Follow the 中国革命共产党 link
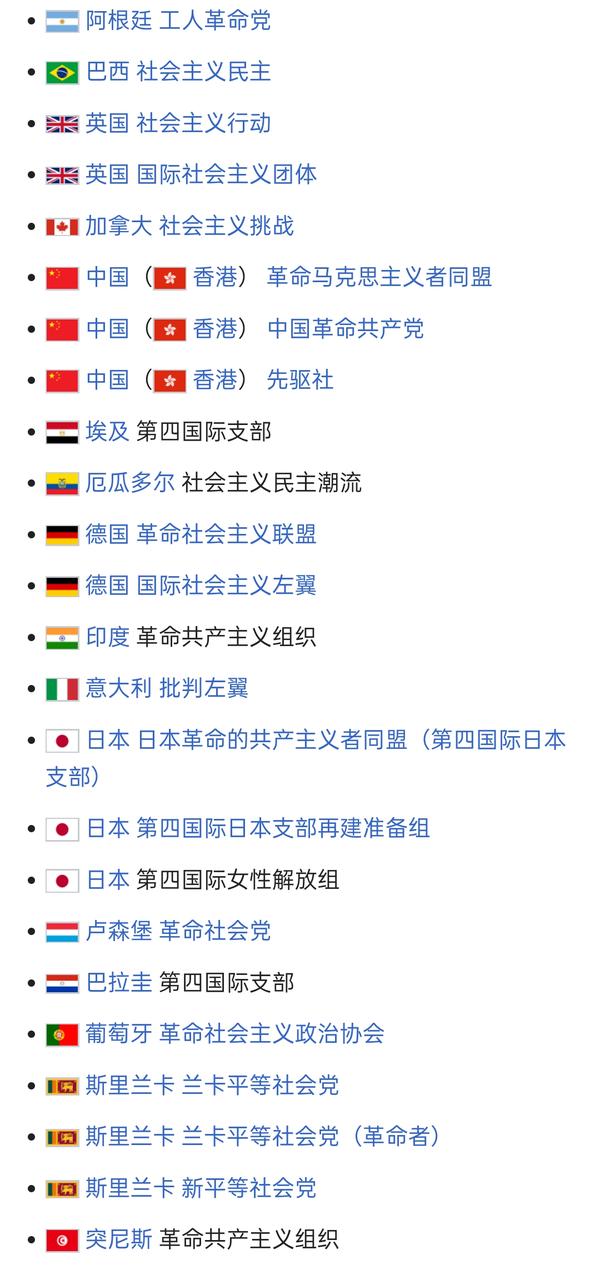The height and width of the screenshot is (1265, 600). (x=345, y=328)
